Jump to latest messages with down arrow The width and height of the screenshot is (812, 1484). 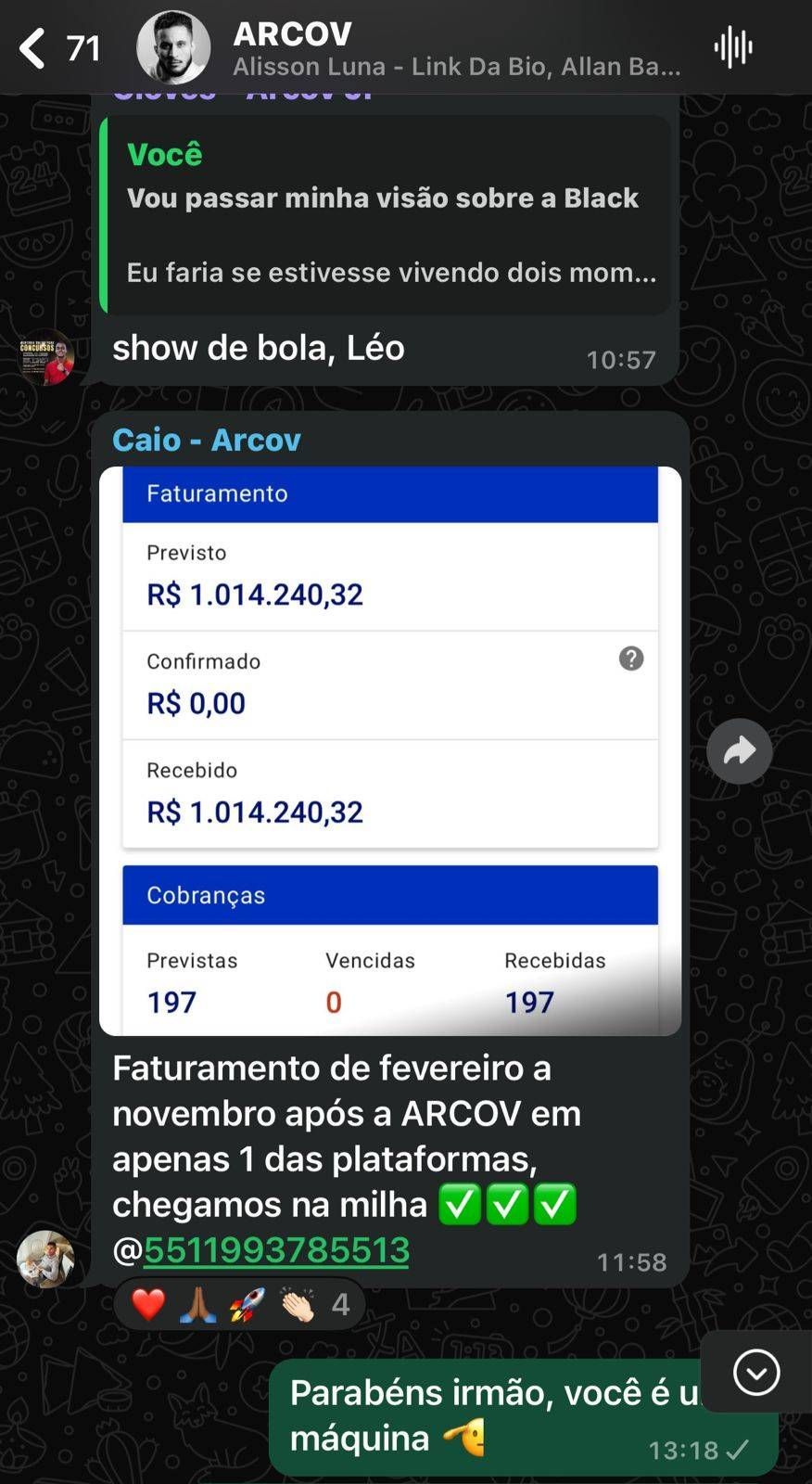click(x=756, y=1372)
